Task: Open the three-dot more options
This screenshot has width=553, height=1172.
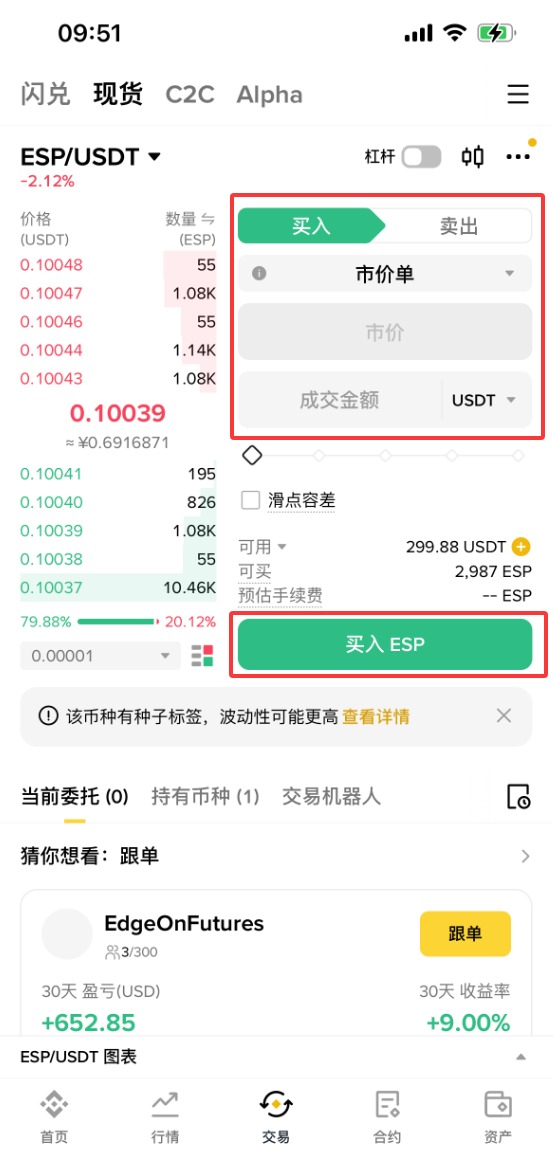Action: [x=518, y=157]
